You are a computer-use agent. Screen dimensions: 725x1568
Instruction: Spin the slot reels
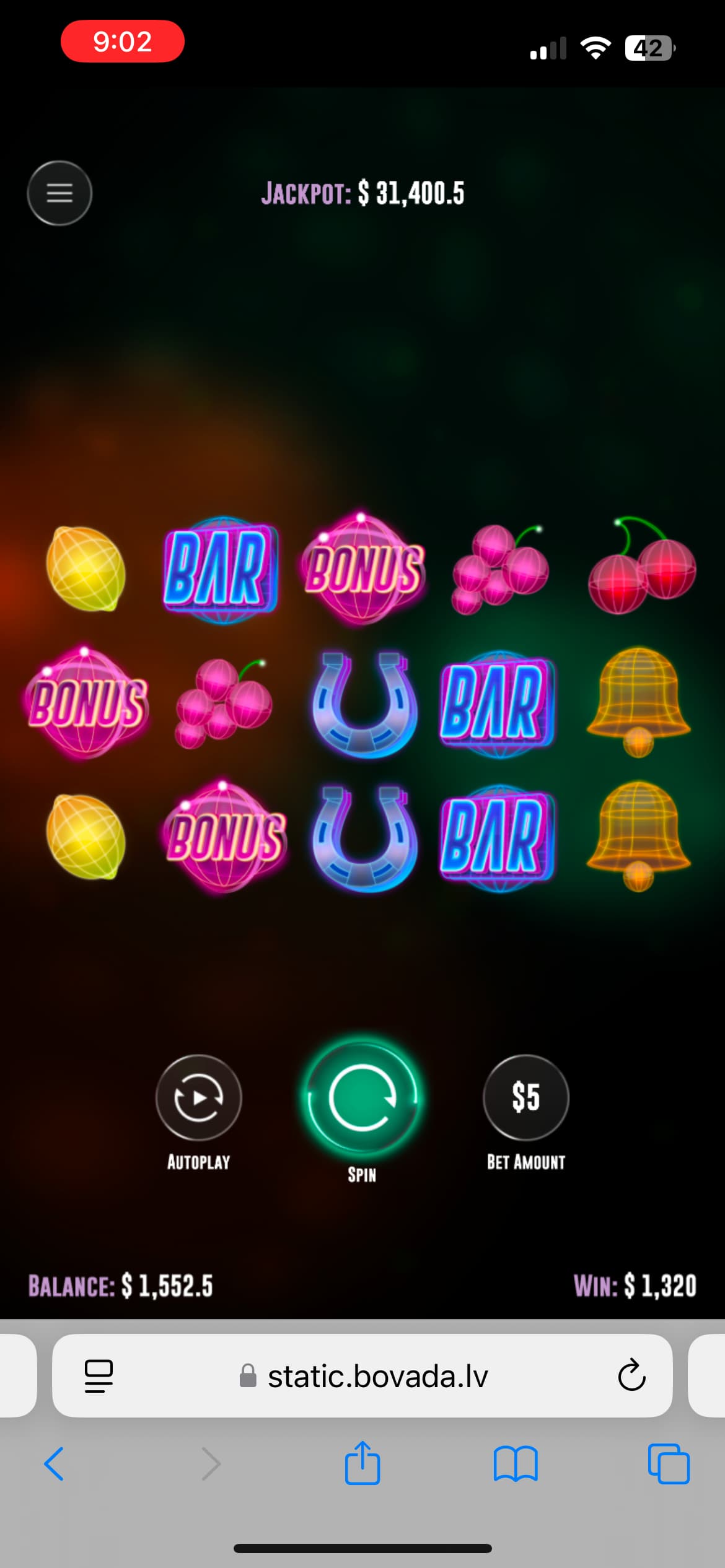pos(362,1099)
